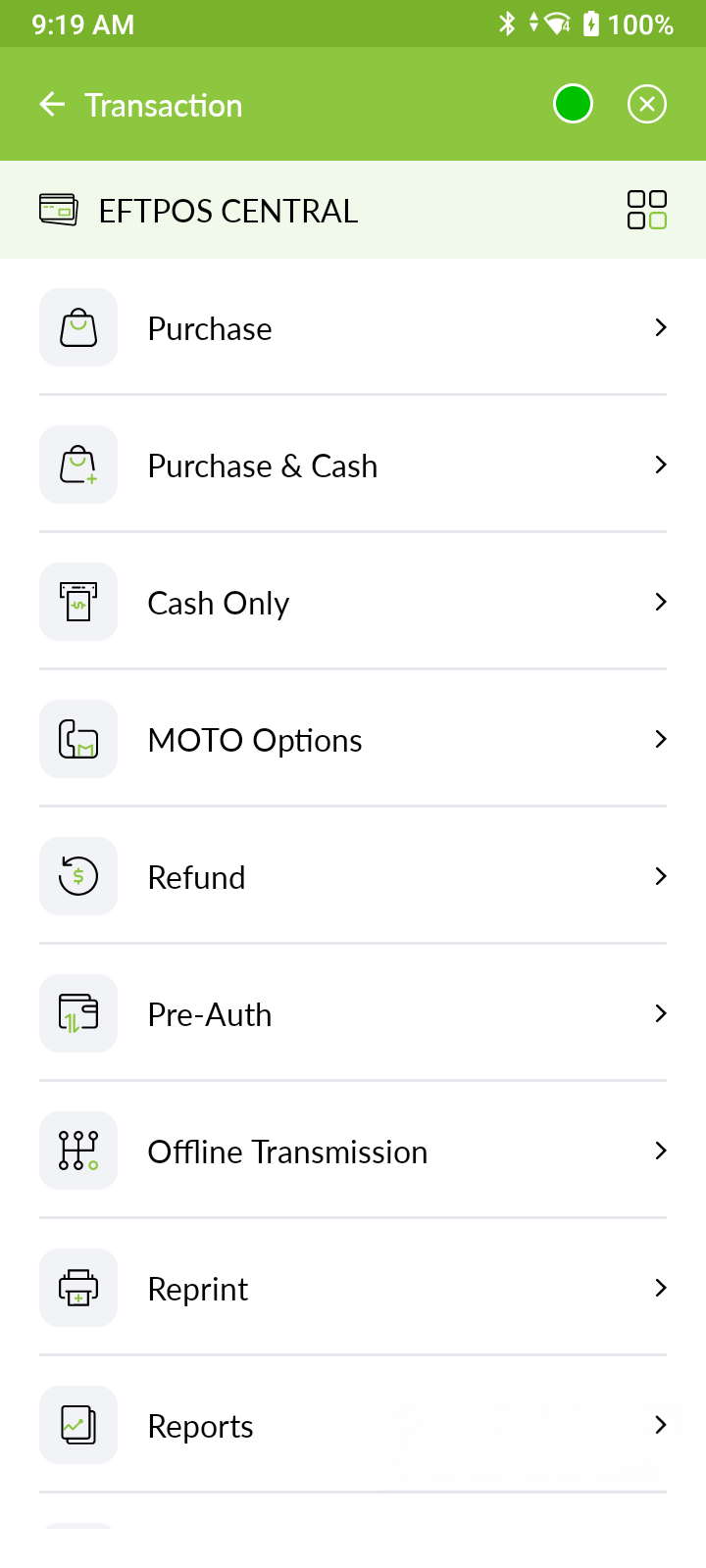The height and width of the screenshot is (1568, 706).
Task: Open the MOTO Options chevron
Action: [661, 739]
